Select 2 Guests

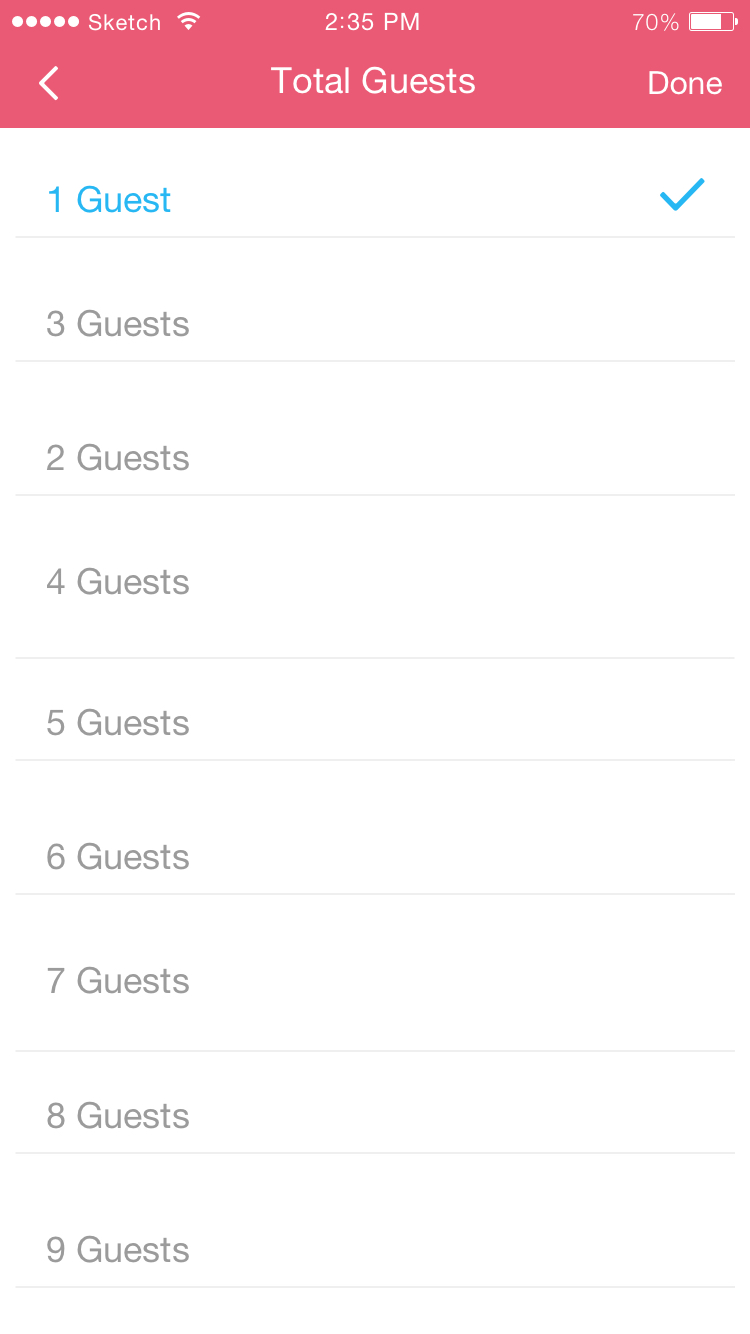[x=375, y=429]
